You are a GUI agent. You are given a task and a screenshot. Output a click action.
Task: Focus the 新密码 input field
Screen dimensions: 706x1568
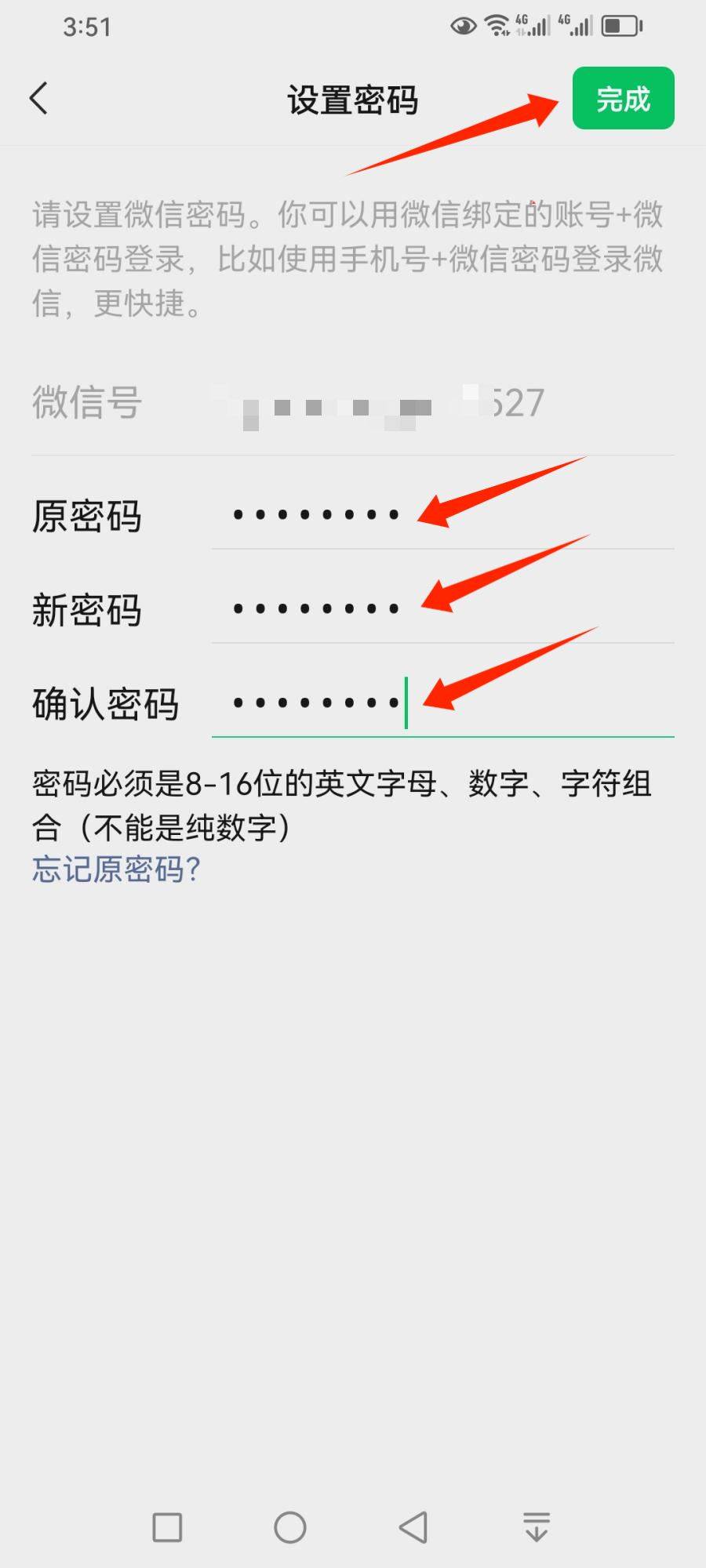(442, 609)
